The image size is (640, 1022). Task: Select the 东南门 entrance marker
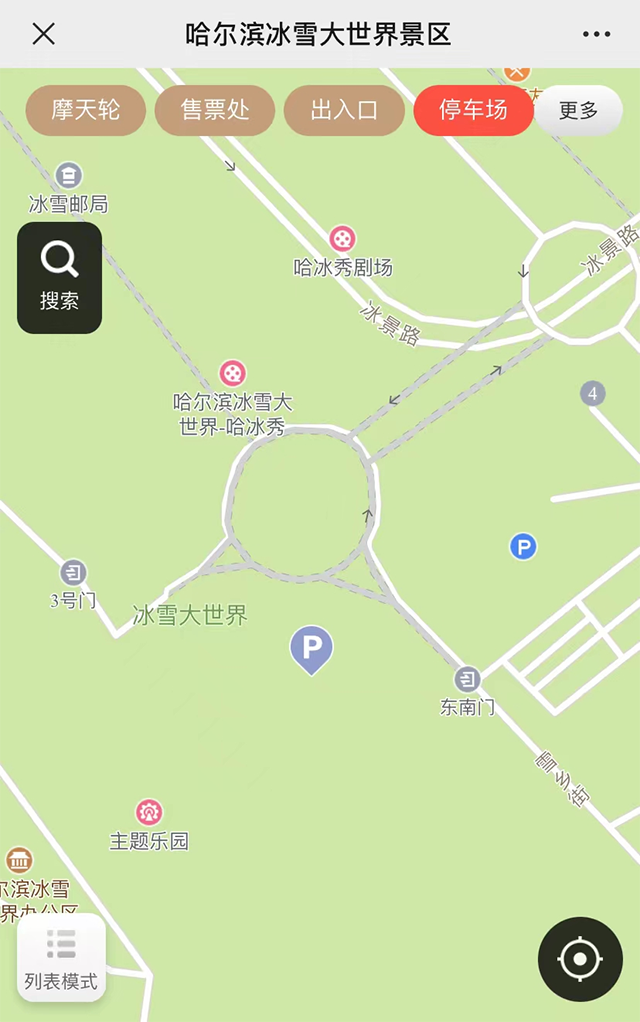(467, 680)
